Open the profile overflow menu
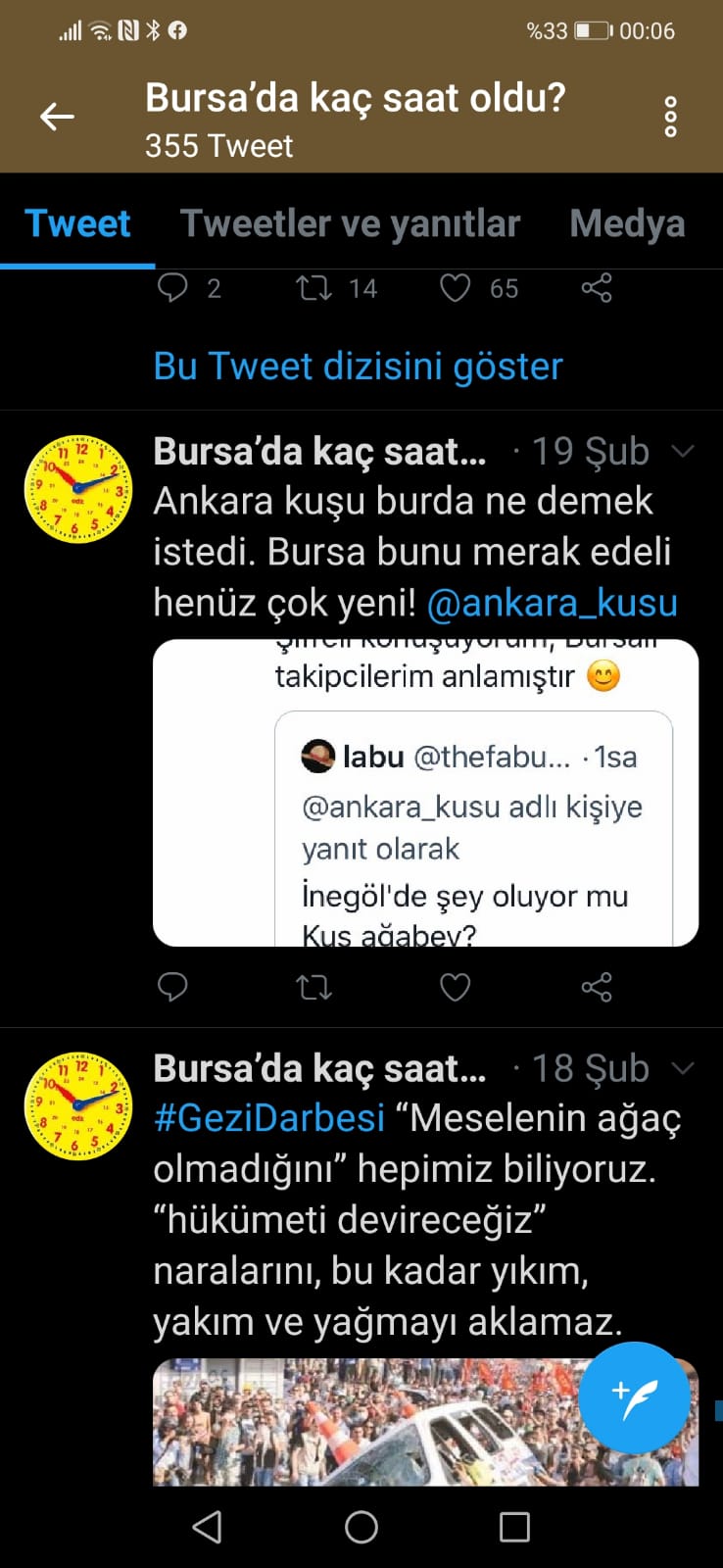723x1568 pixels. click(670, 117)
